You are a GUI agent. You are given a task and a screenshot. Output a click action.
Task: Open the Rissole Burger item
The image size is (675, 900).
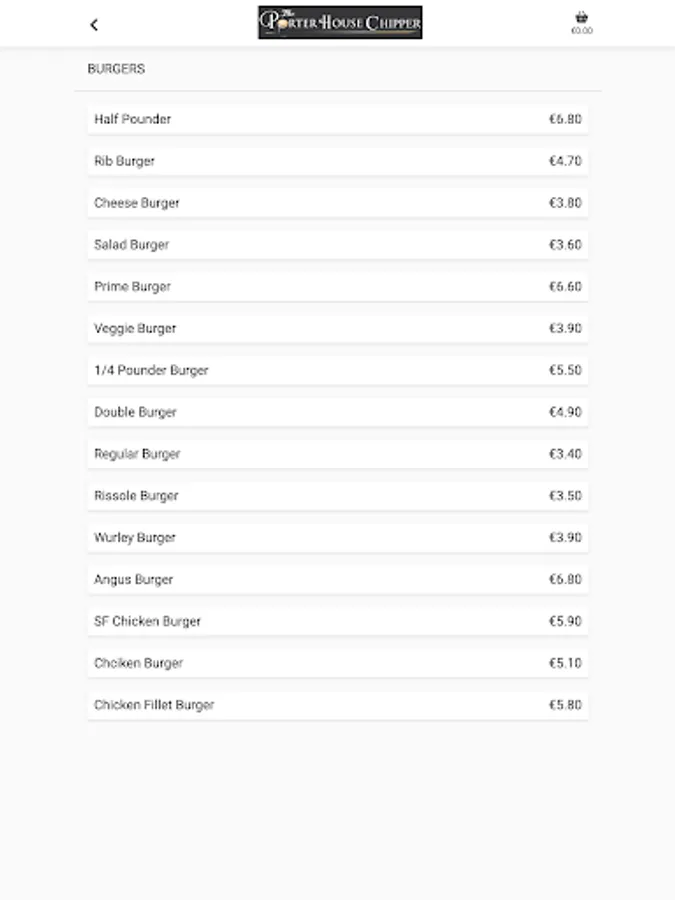click(338, 496)
